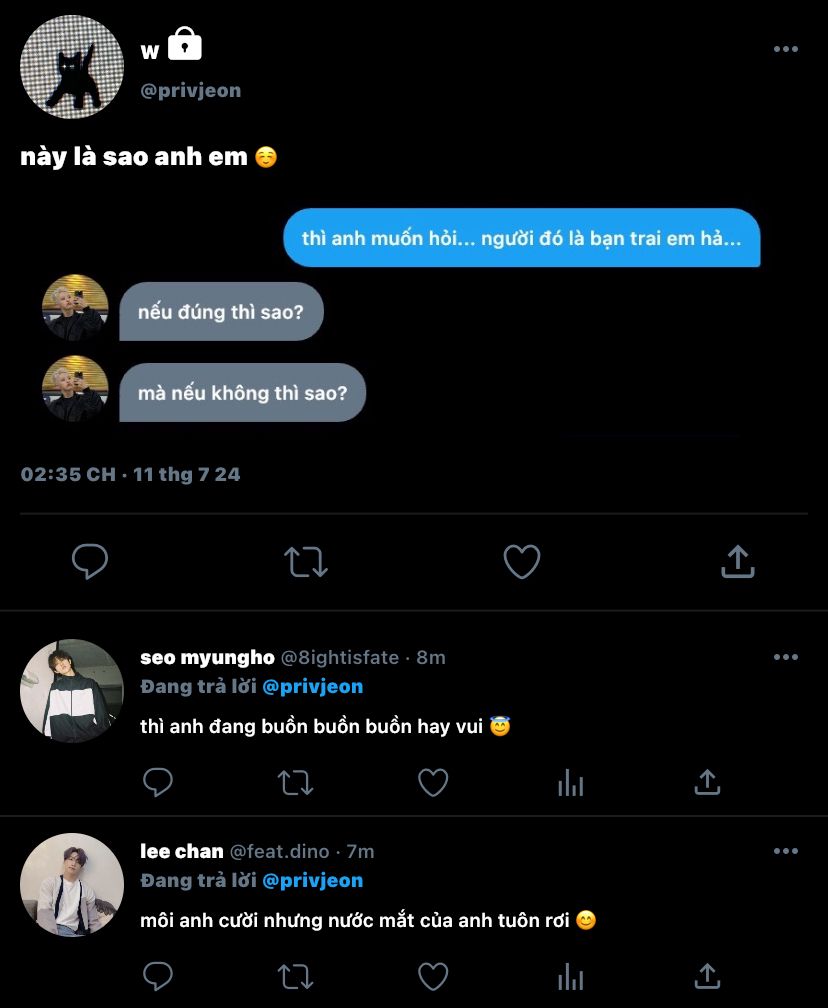Open lee chan's profile avatar
This screenshot has width=828, height=1008.
(72, 885)
